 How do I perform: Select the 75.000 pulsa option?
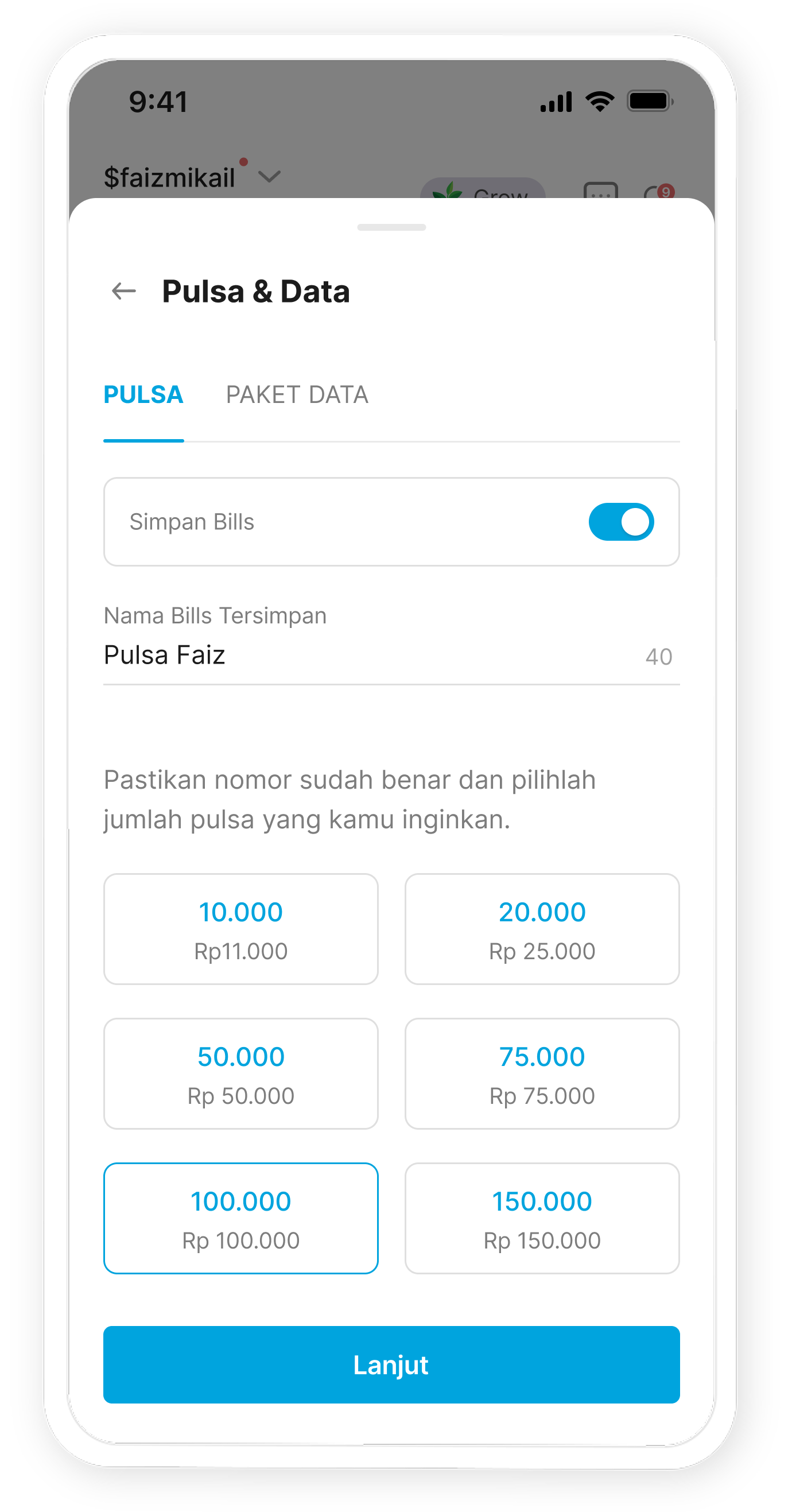tap(542, 1073)
